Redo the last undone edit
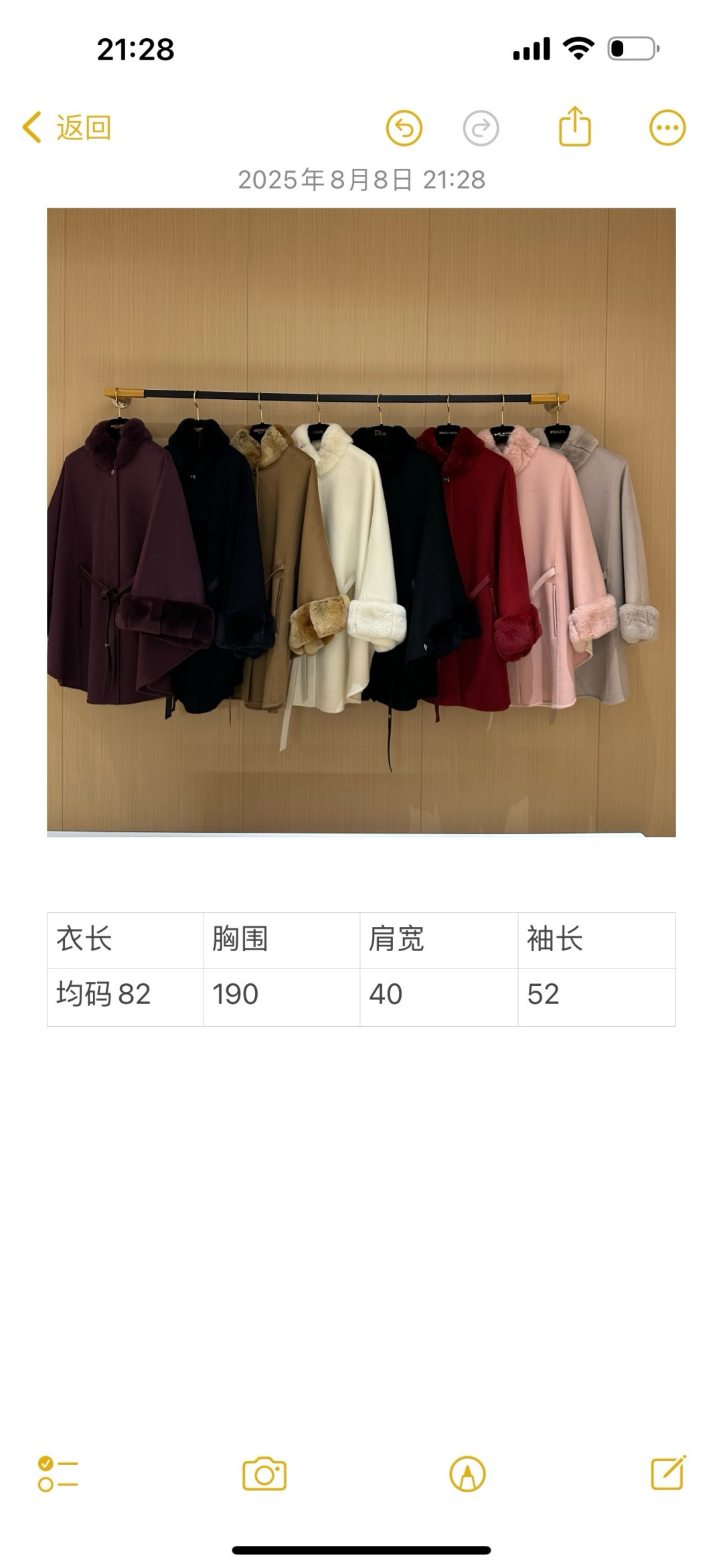The image size is (723, 1568). [481, 128]
